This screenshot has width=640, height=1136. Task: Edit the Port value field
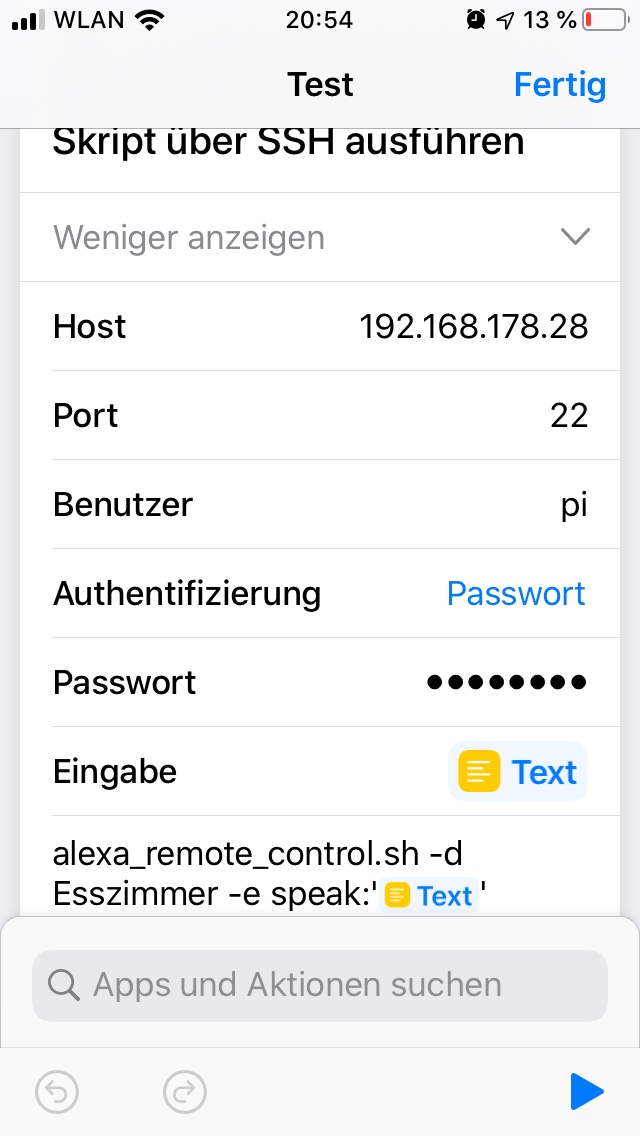pyautogui.click(x=568, y=416)
